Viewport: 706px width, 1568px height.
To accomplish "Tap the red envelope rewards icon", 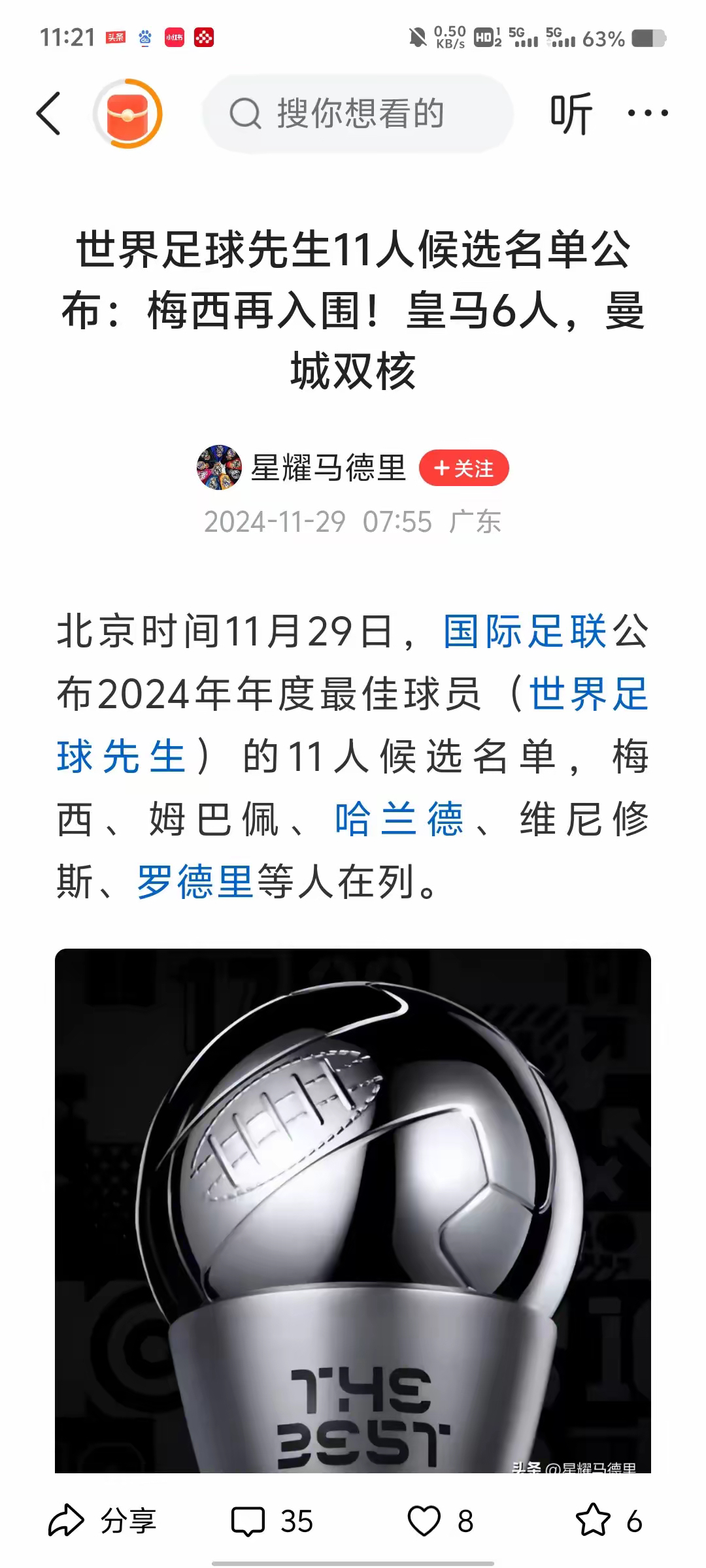I will [x=127, y=112].
